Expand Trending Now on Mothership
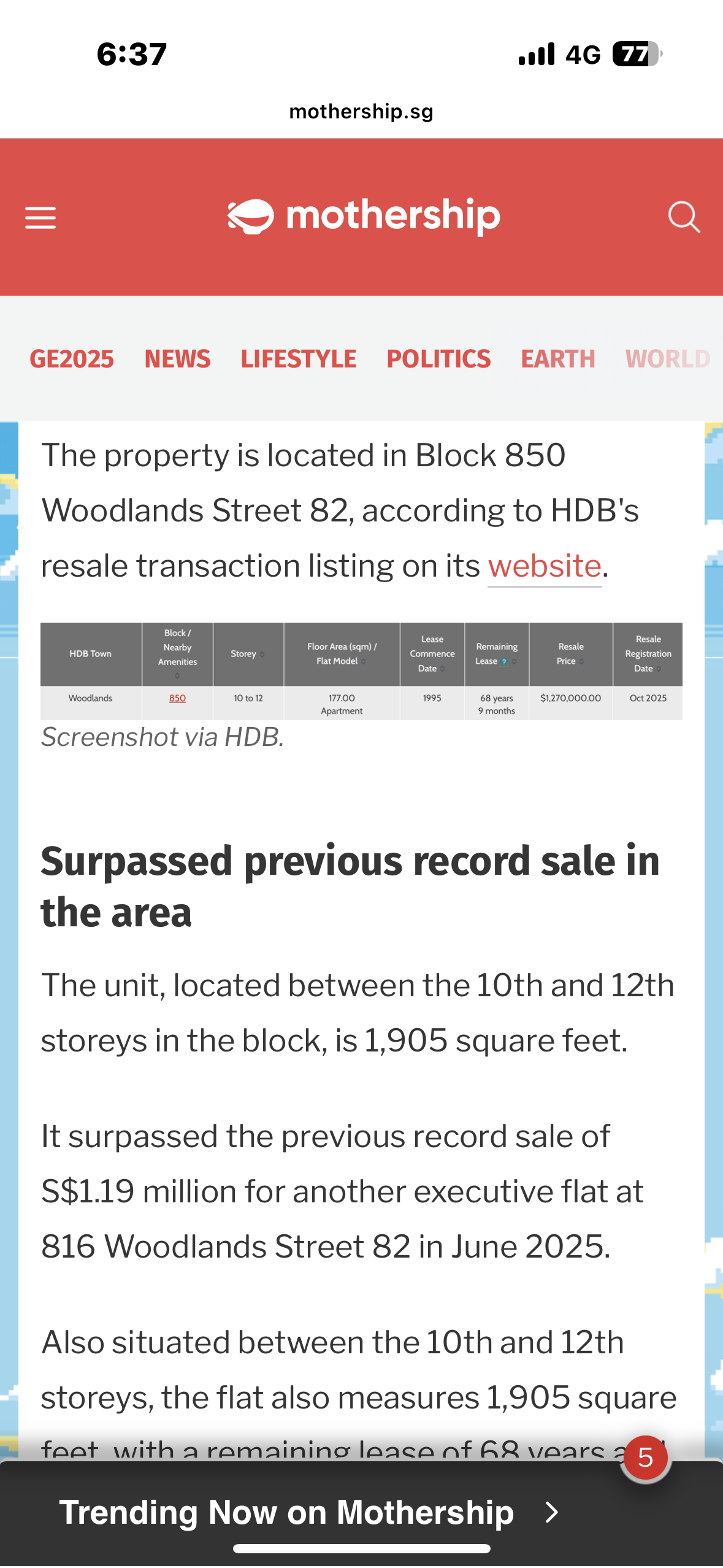The width and height of the screenshot is (723, 1568). click(307, 1512)
